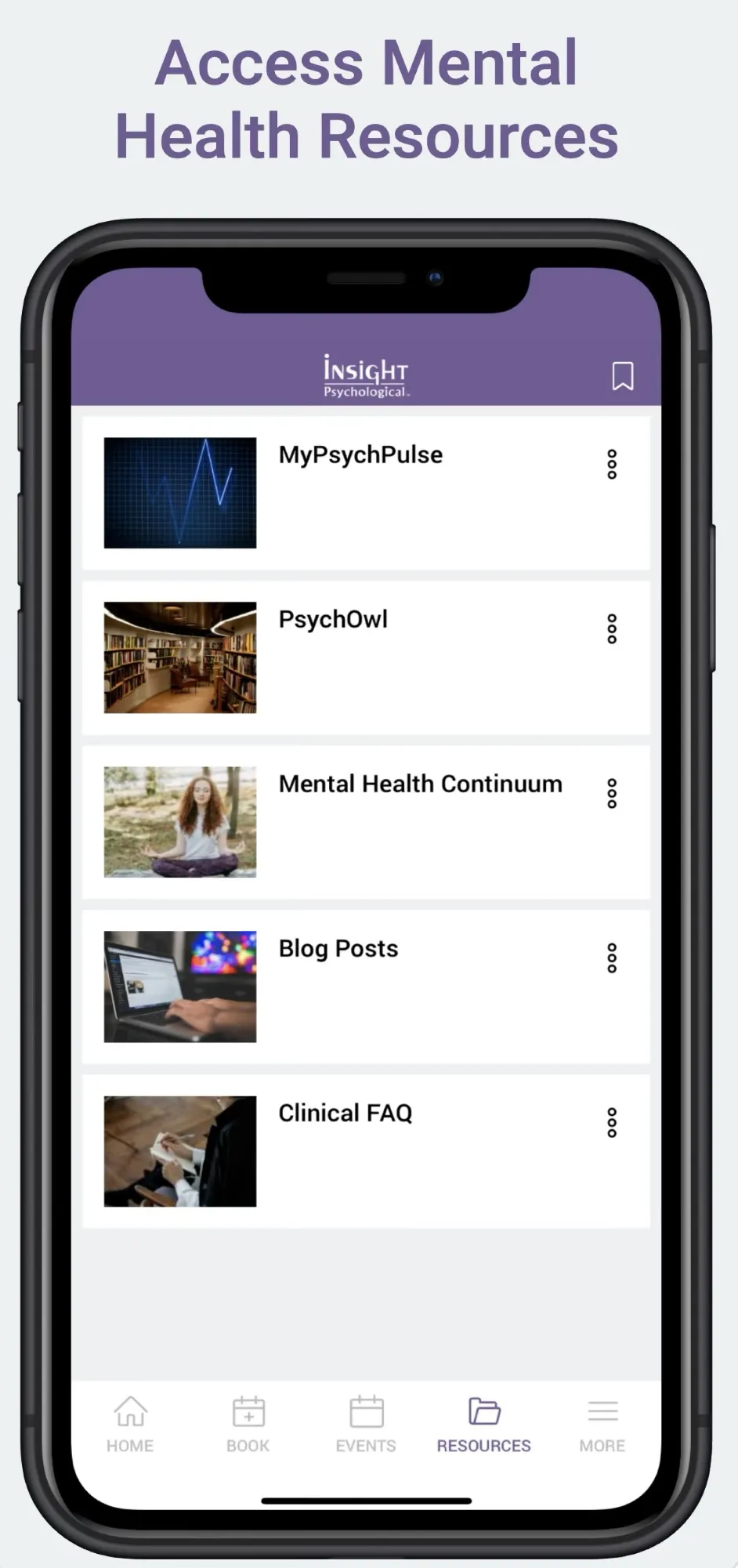Expand options for Mental Health Continuum

tap(611, 794)
